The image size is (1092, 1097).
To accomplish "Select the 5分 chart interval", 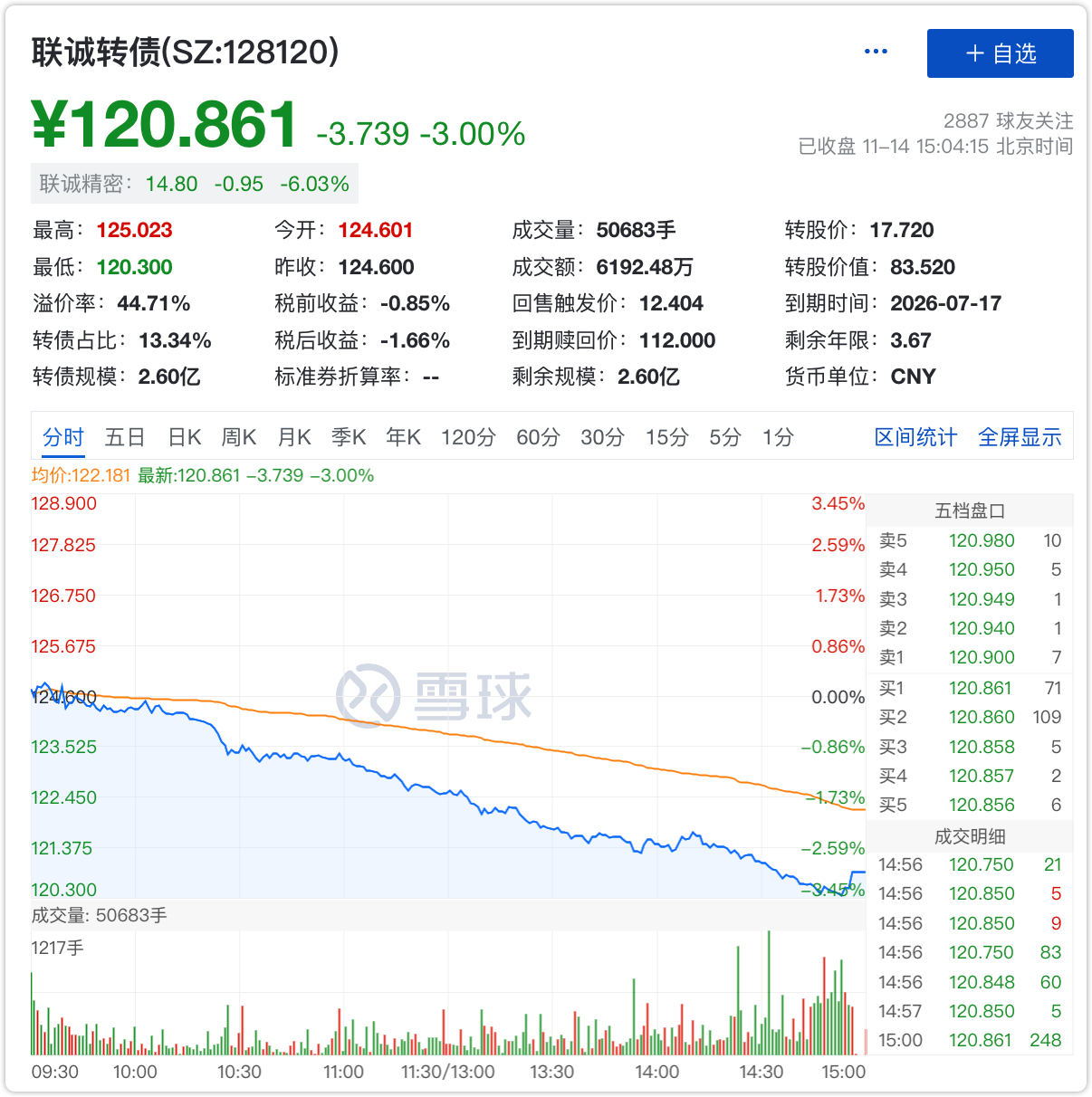I will (x=724, y=437).
